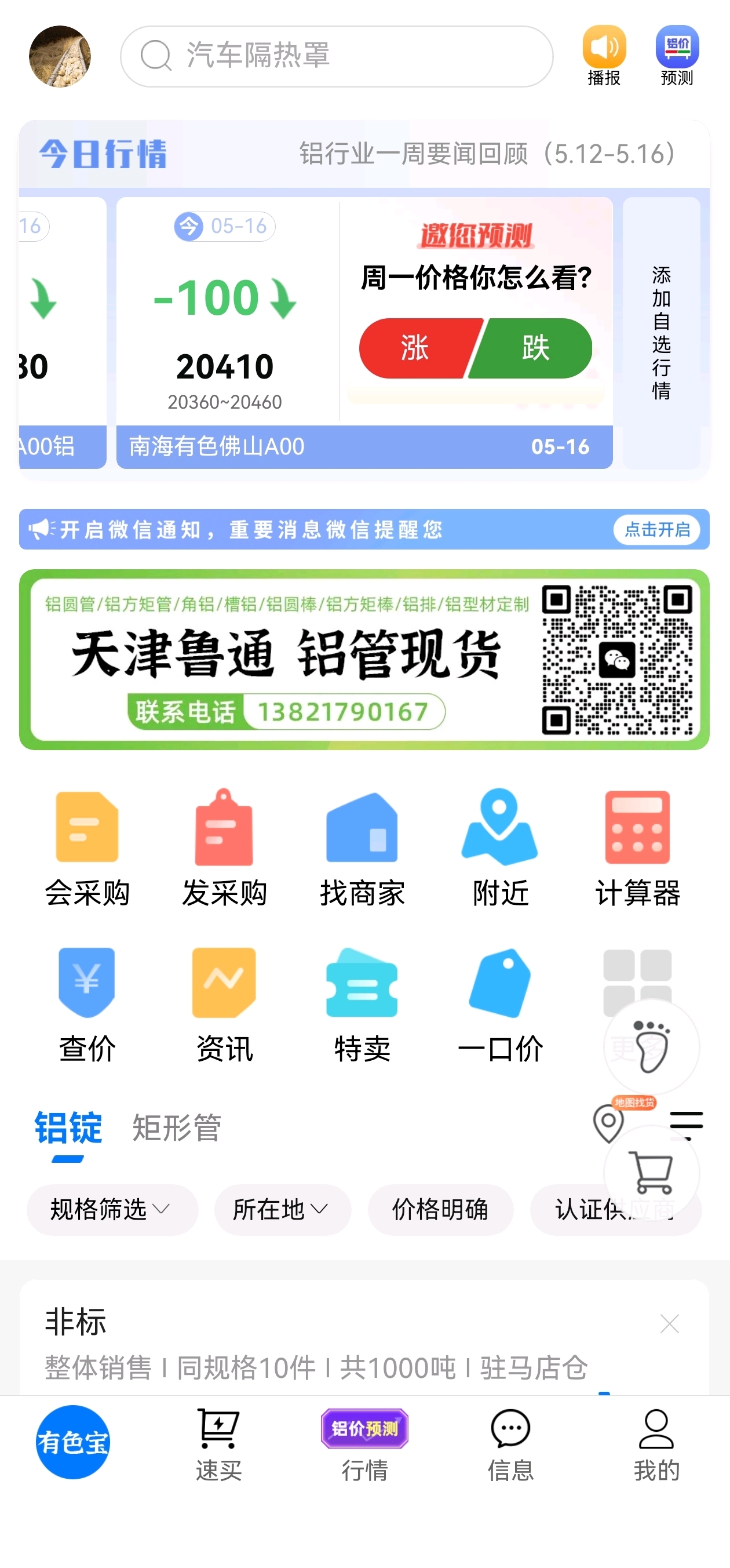Viewport: 730px width, 1568px height.
Task: Enable WeChat alerts with 点击开启
Action: (x=657, y=529)
